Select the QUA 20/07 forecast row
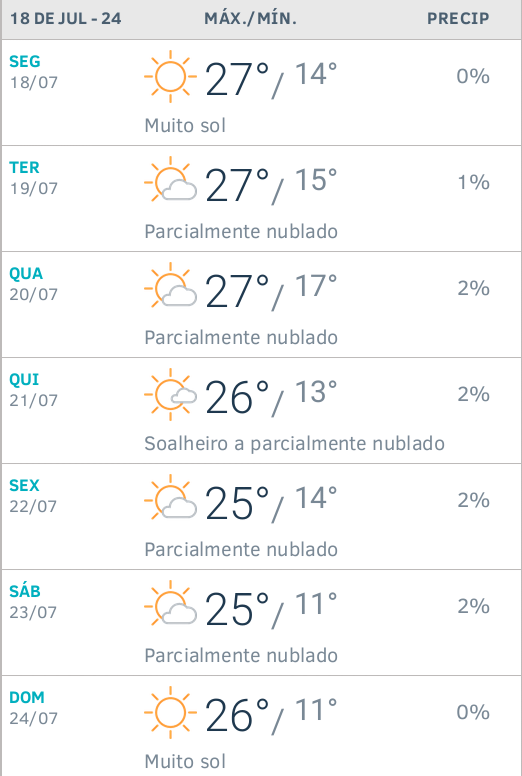The image size is (522, 776). tap(261, 304)
